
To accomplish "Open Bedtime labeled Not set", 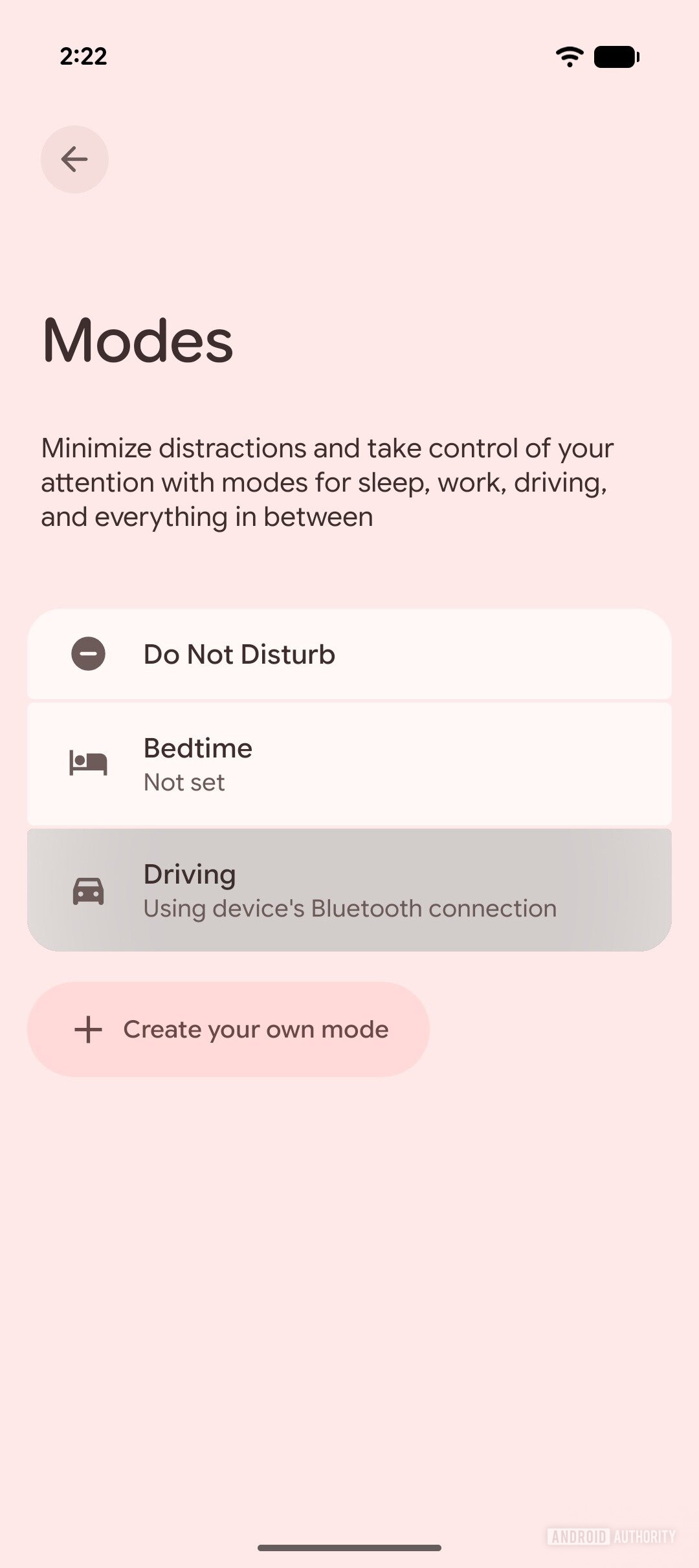I will click(x=183, y=781).
